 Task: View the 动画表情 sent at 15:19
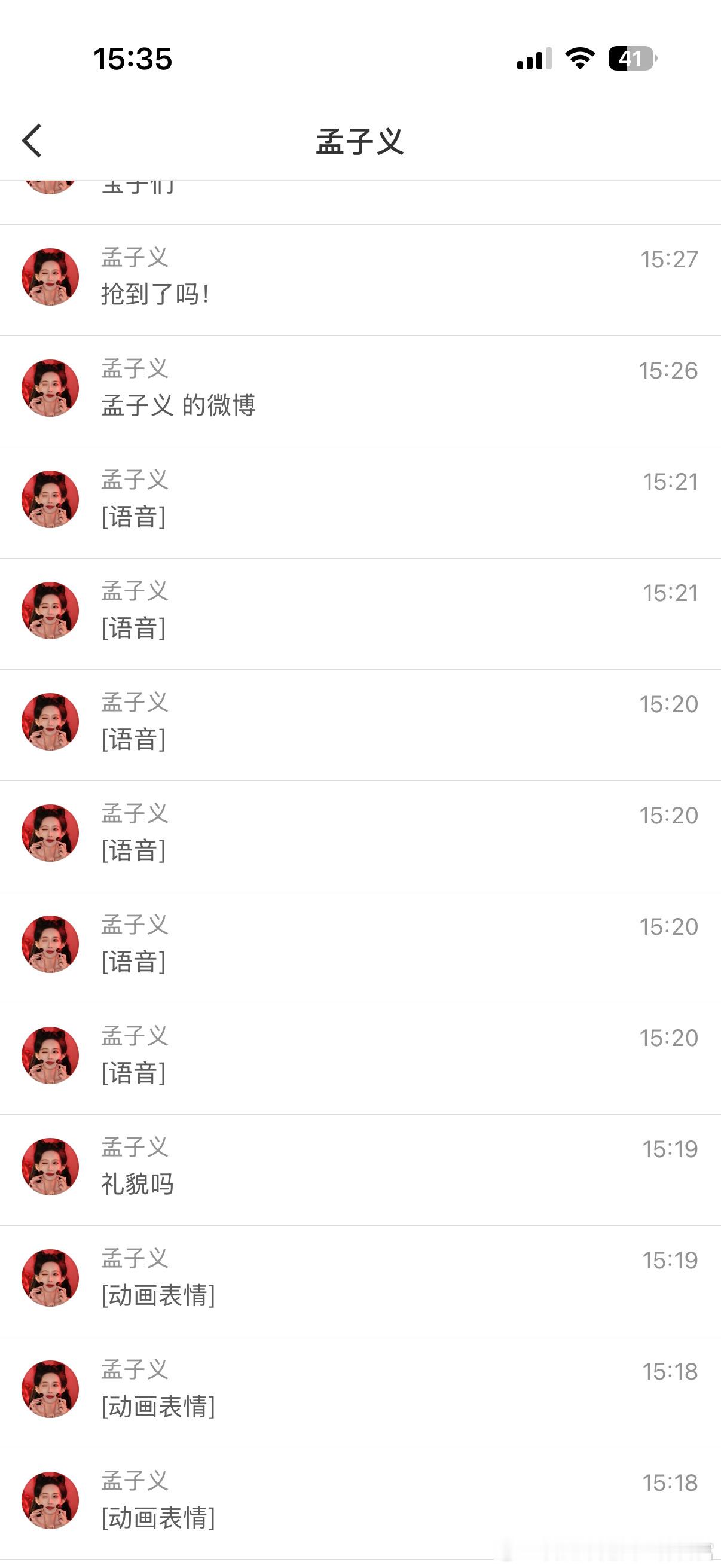157,1296
